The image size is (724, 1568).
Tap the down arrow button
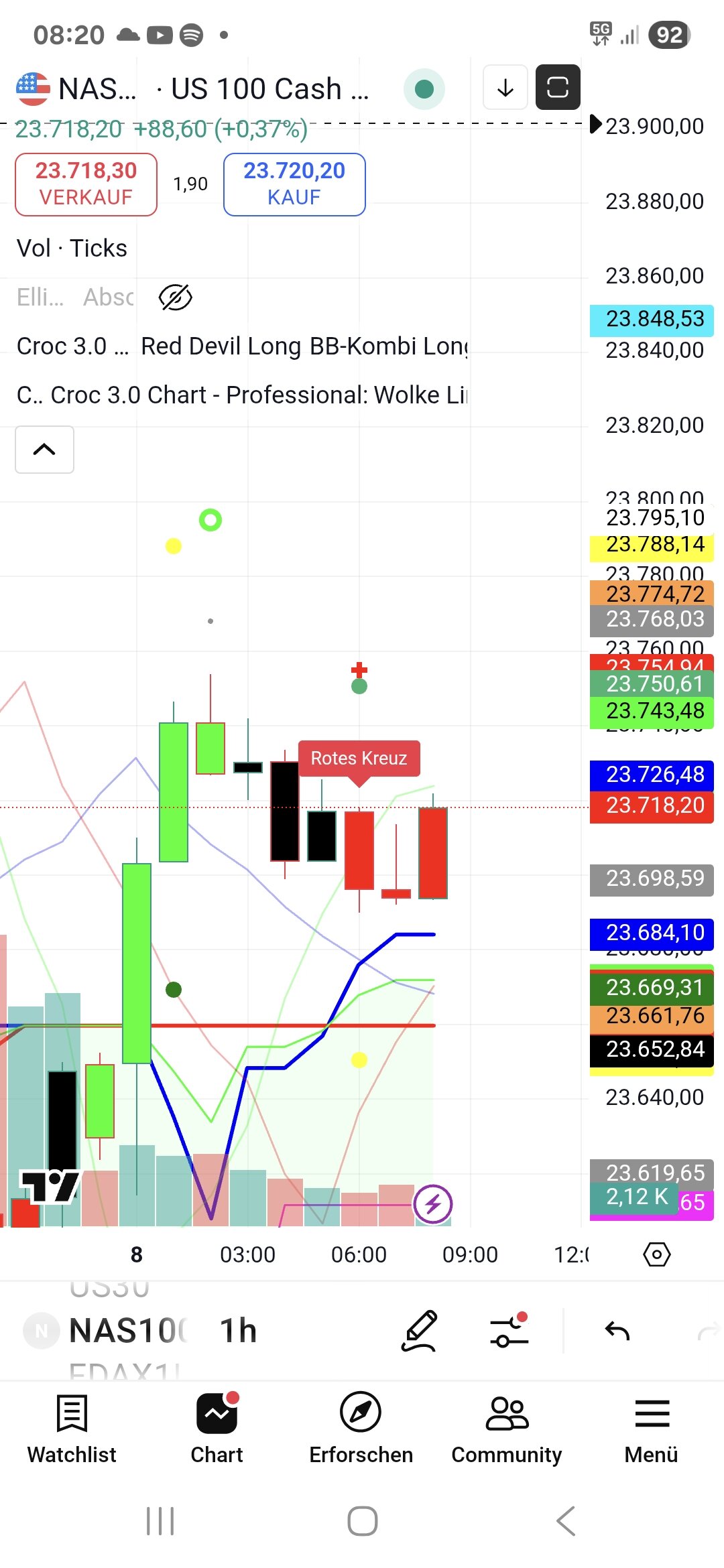[505, 87]
